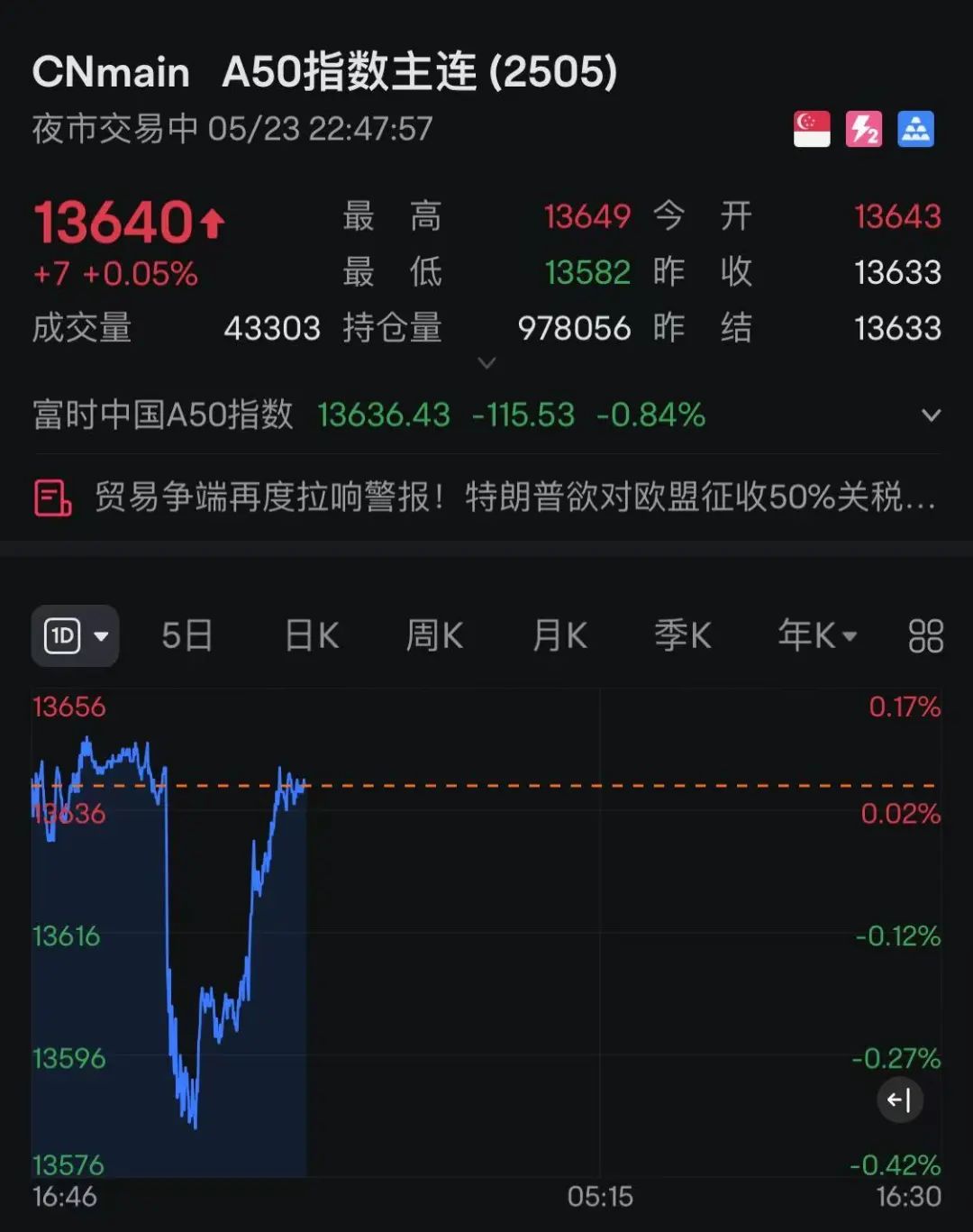Open the 年K period dropdown
Screen dimensions: 973x1232
(x=816, y=636)
